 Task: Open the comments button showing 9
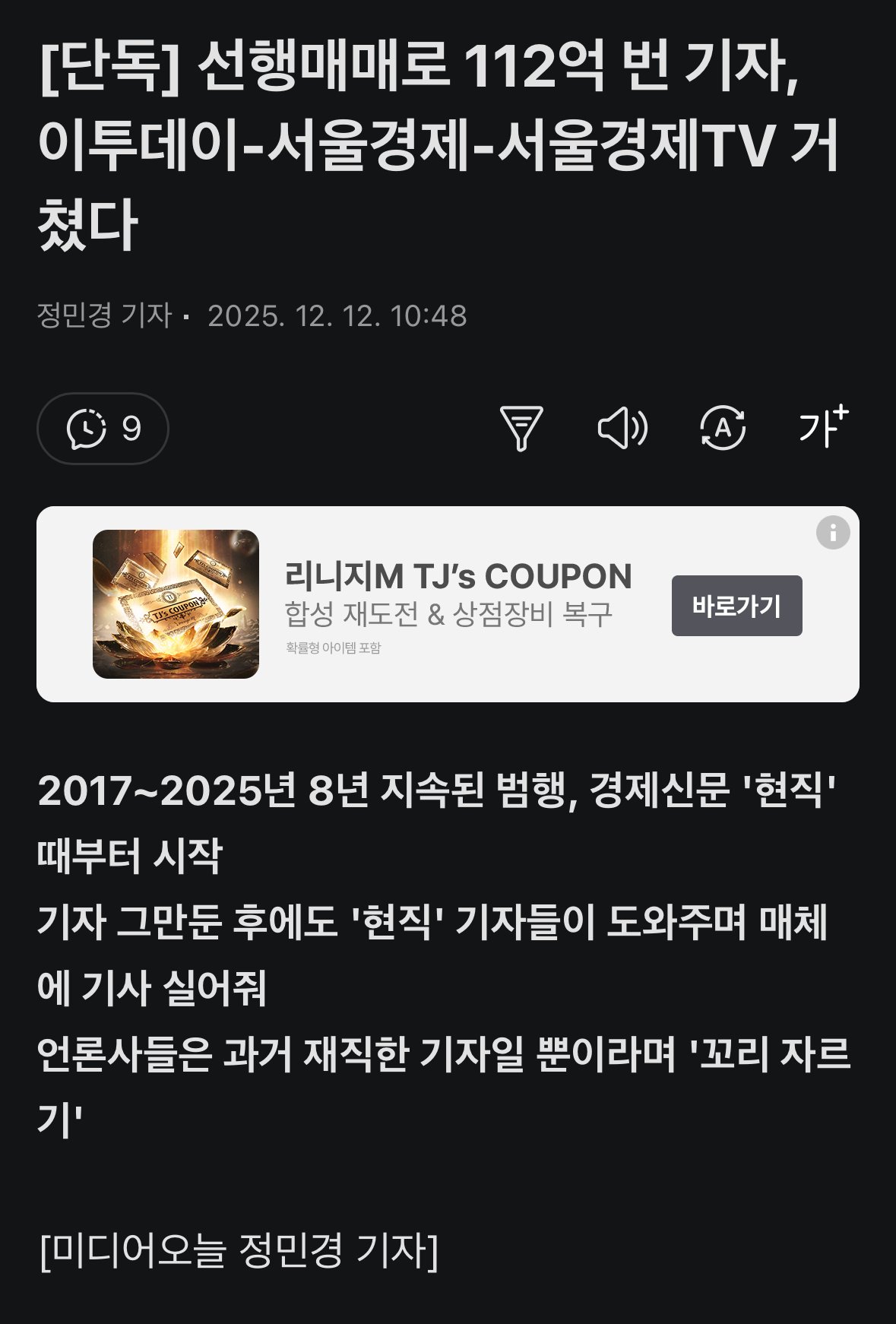tap(103, 429)
